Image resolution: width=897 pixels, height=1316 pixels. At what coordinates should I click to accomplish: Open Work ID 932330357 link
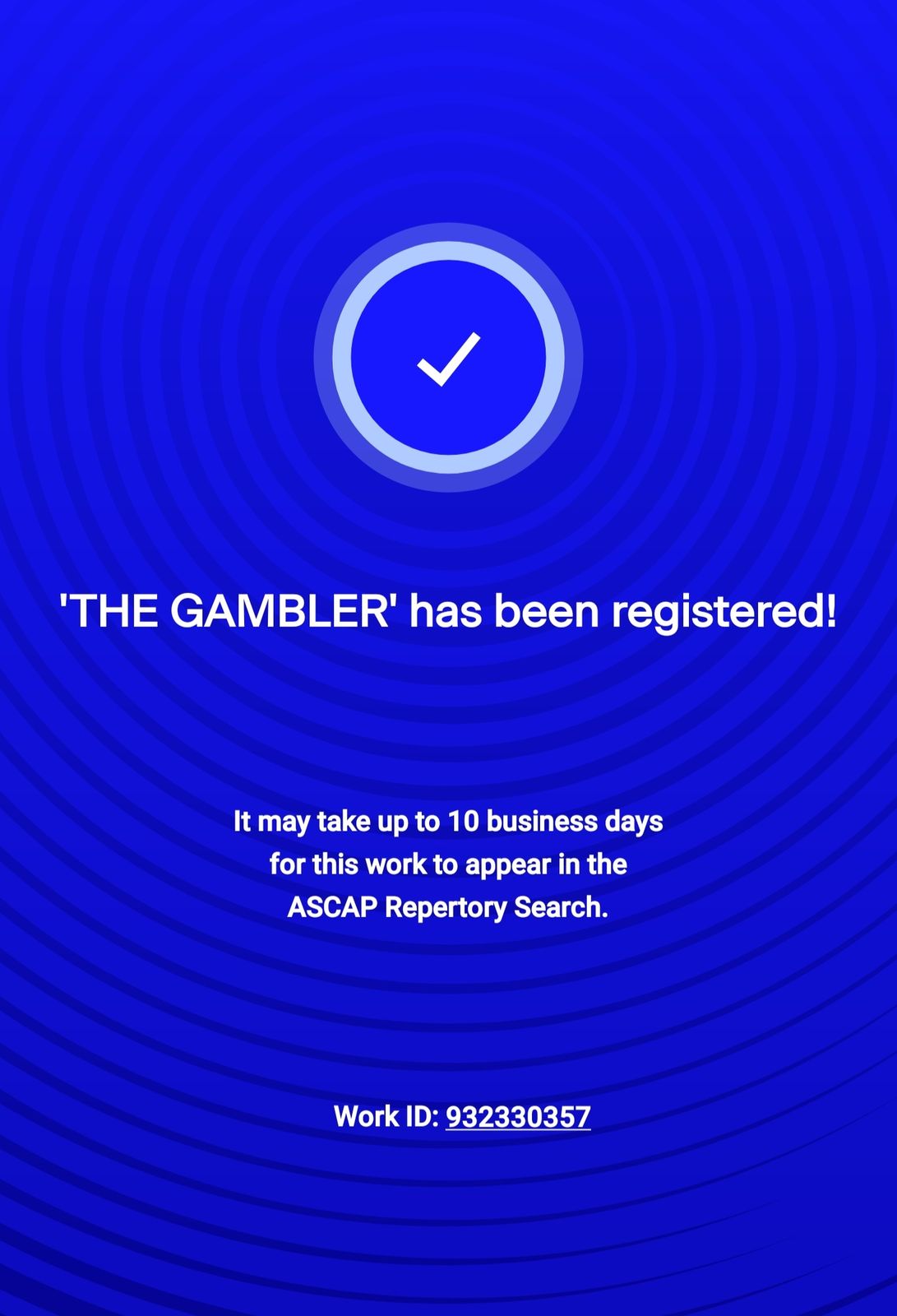(518, 1116)
